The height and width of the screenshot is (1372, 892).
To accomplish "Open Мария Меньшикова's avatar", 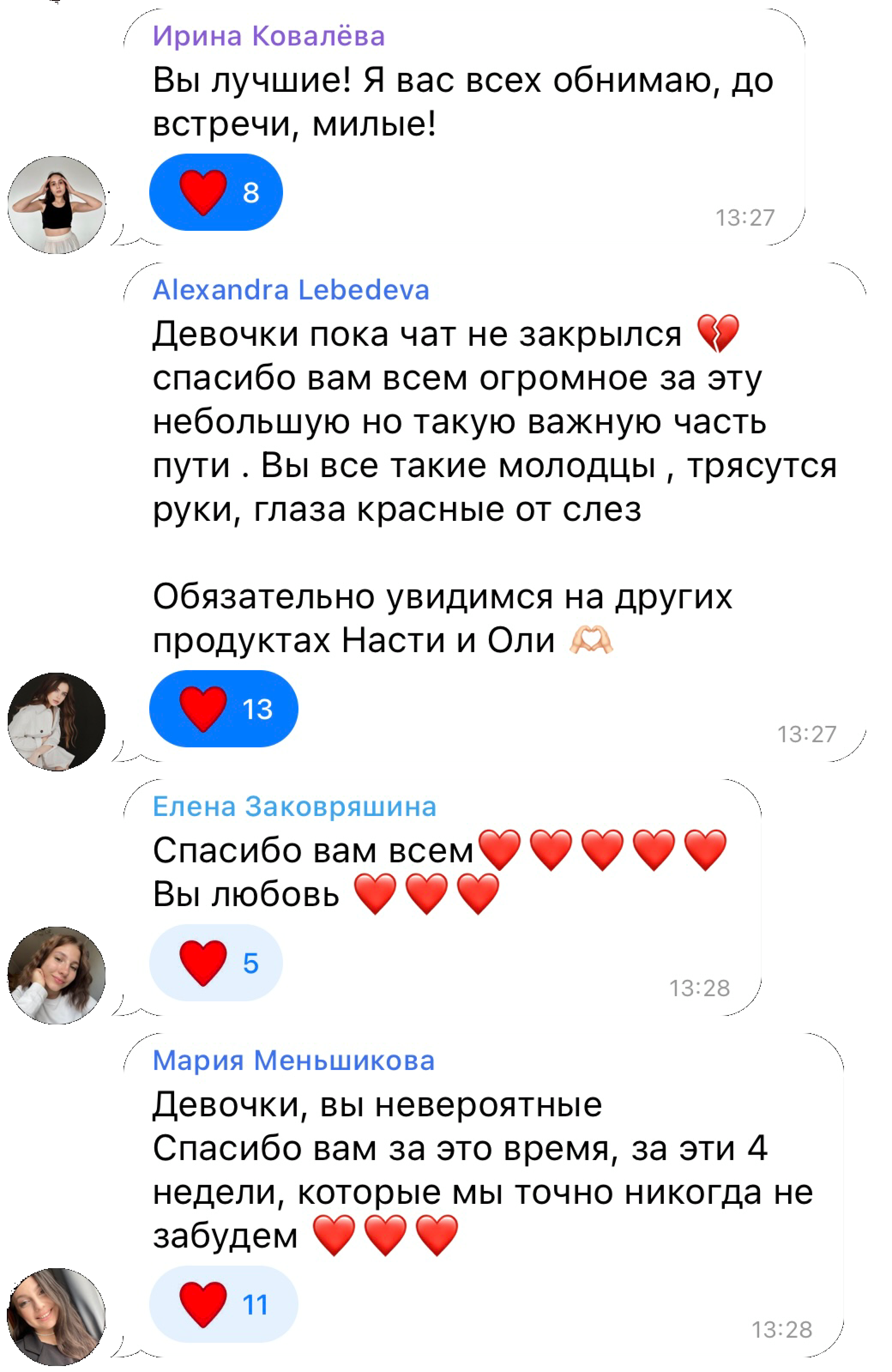I will click(57, 1317).
